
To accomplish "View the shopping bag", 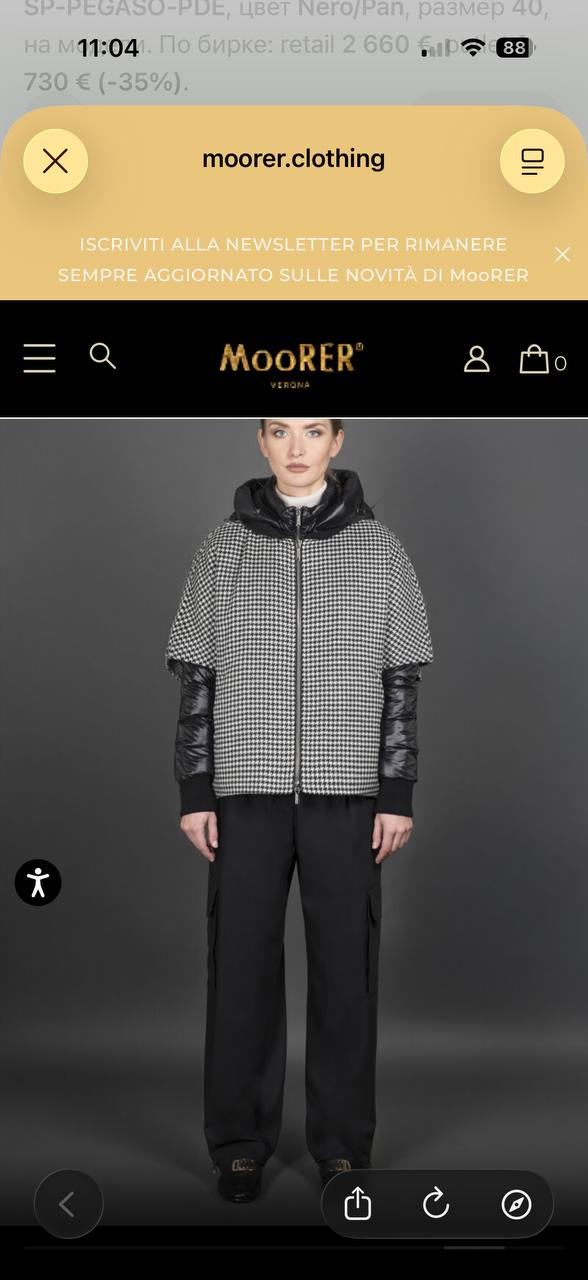I will (542, 359).
